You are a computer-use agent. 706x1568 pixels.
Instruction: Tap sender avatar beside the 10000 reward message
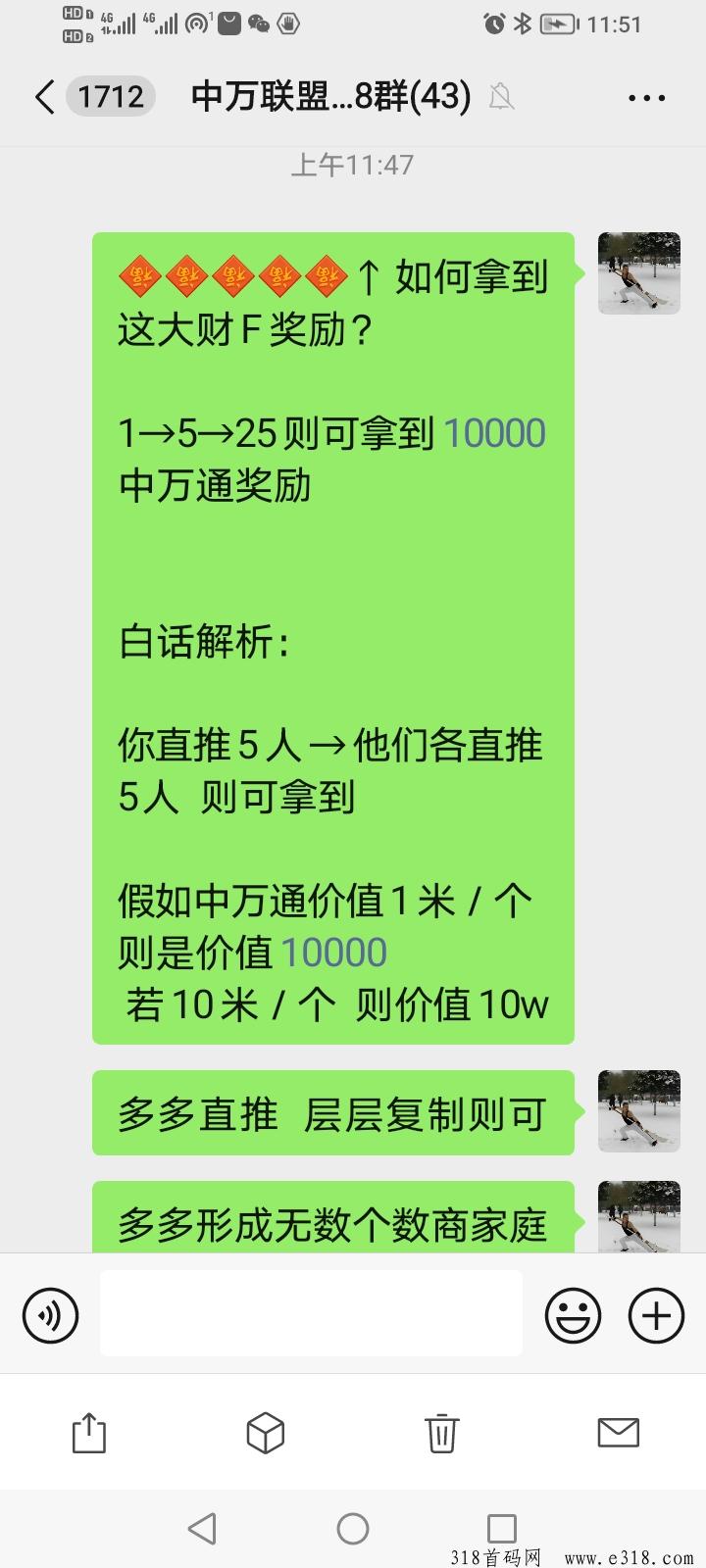(638, 273)
